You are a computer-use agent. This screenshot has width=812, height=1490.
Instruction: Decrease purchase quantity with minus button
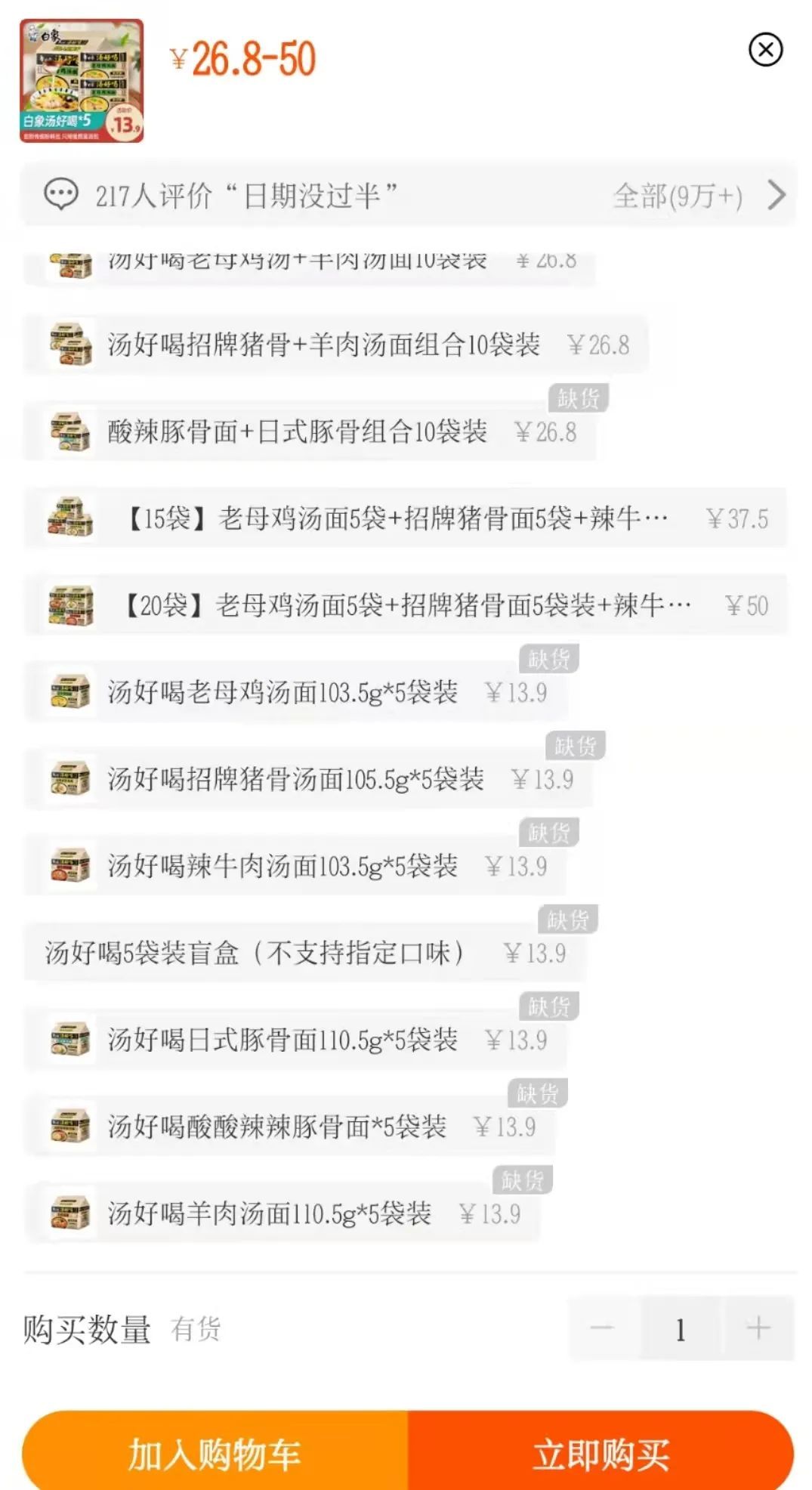pos(603,1328)
